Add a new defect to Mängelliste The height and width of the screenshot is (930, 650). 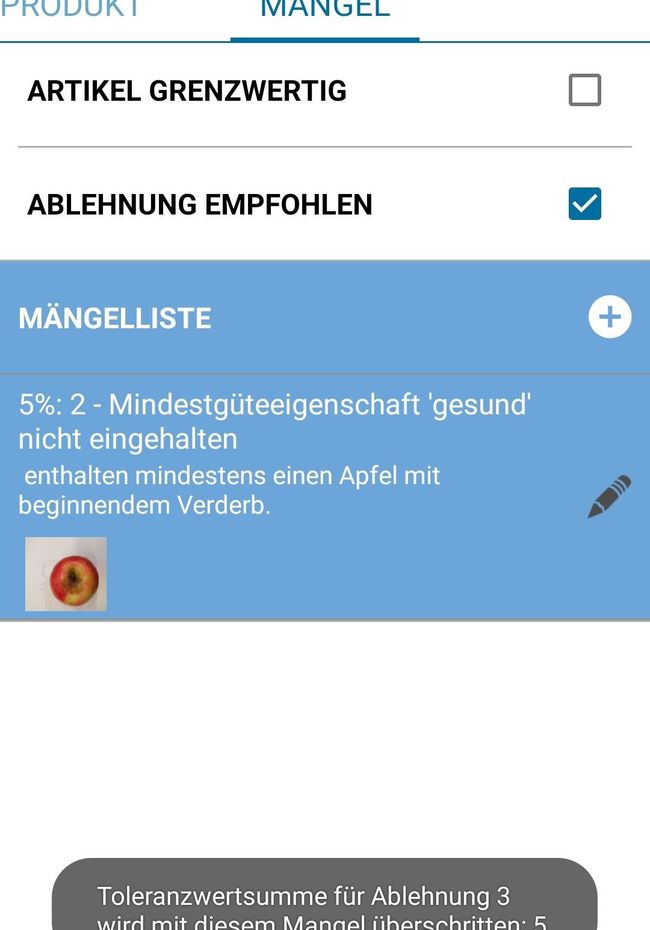click(x=609, y=318)
